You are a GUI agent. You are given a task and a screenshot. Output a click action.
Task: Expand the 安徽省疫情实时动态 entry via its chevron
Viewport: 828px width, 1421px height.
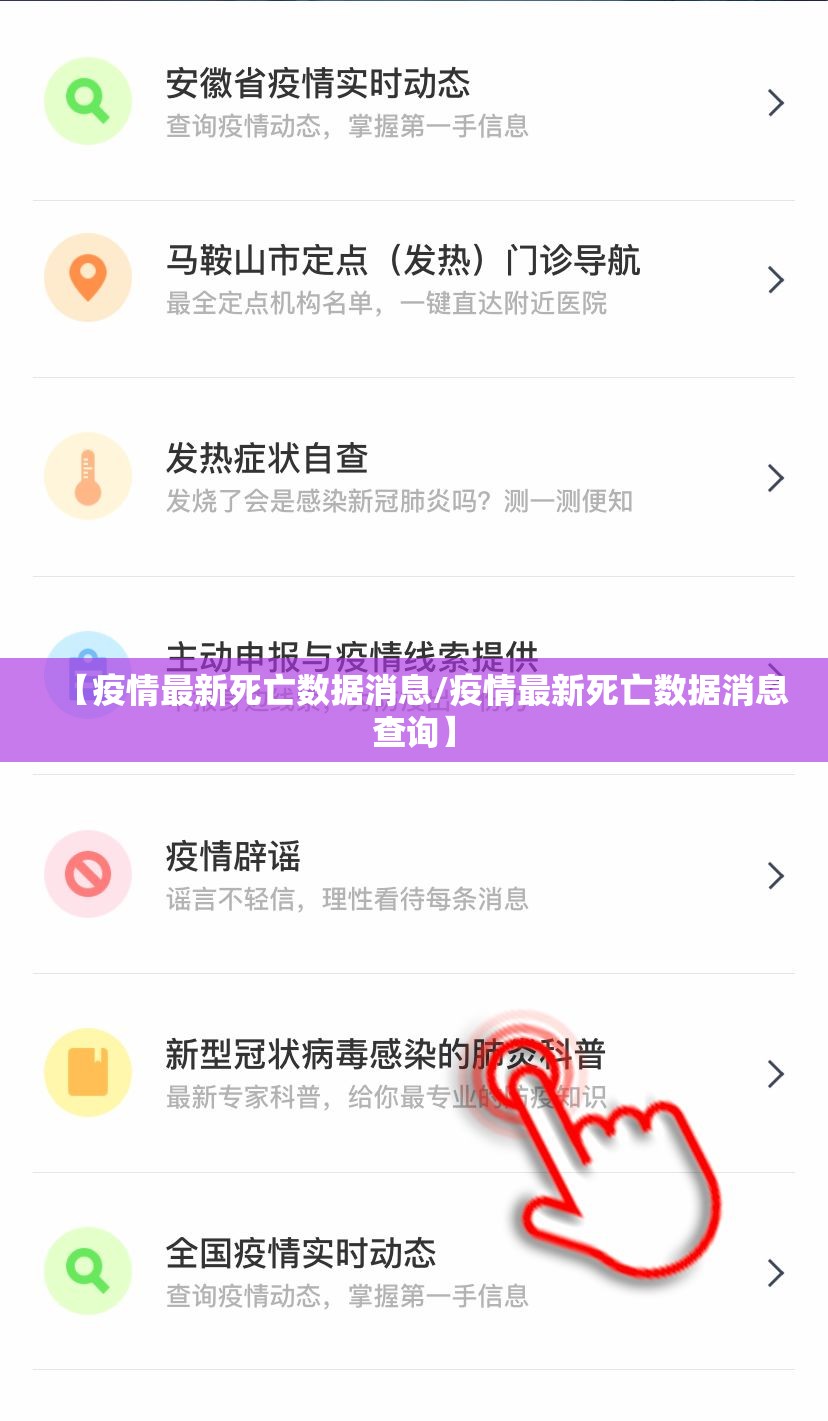click(x=777, y=103)
